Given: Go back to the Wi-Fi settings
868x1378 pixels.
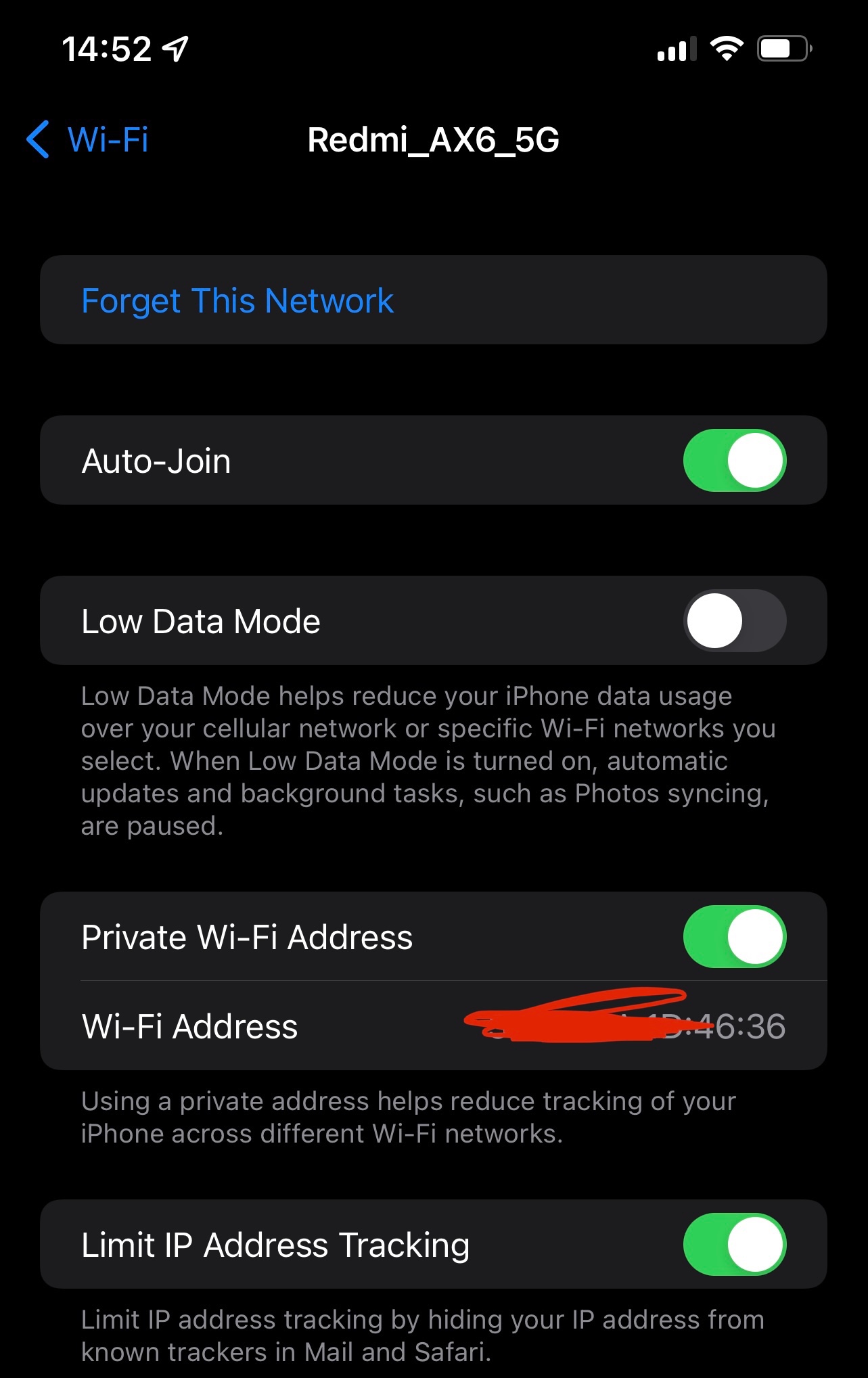Looking at the screenshot, I should [88, 140].
